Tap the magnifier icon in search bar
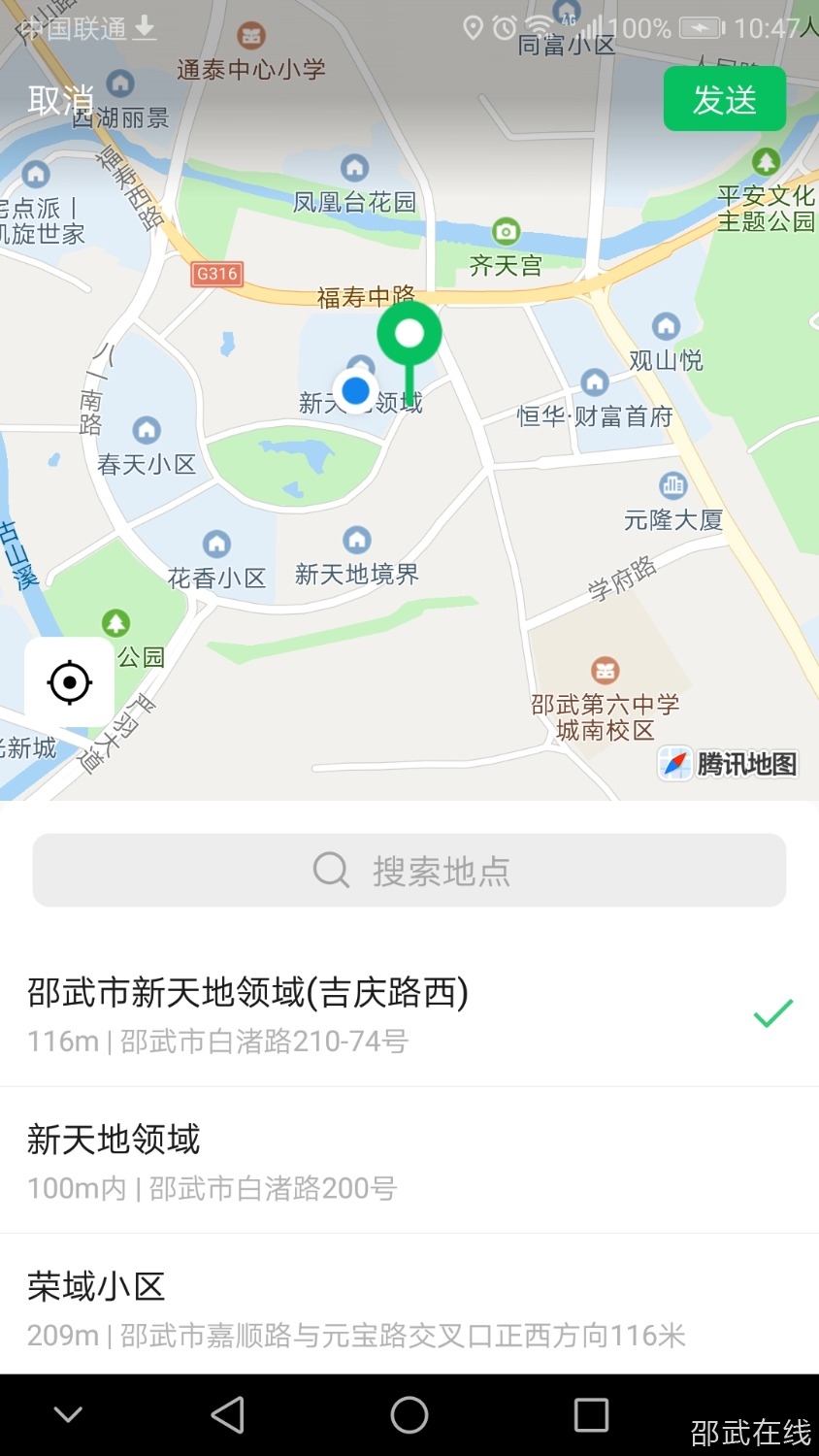The height and width of the screenshot is (1456, 819). coord(331,870)
